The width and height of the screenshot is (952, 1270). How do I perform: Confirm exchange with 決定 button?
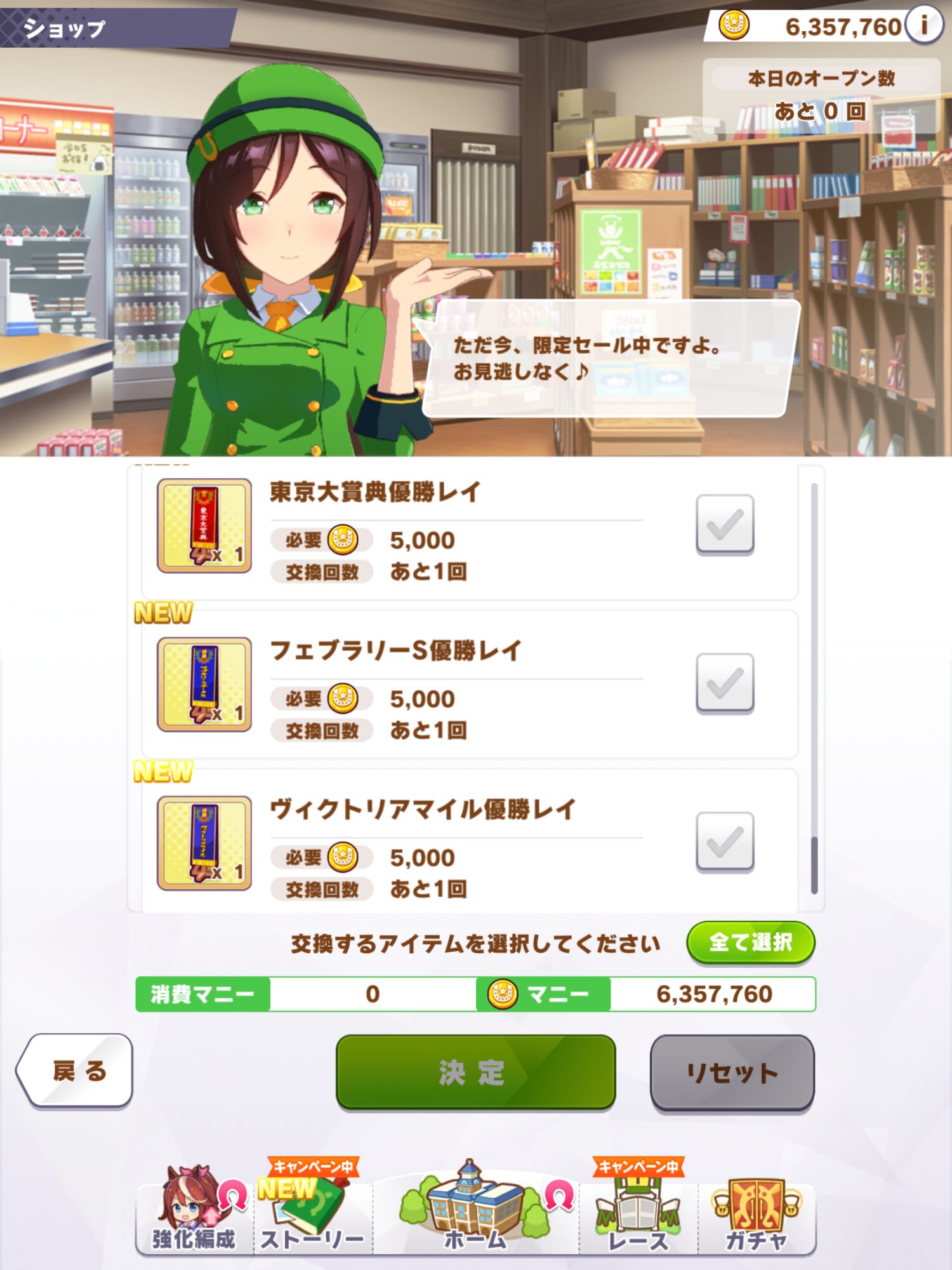click(x=475, y=1072)
